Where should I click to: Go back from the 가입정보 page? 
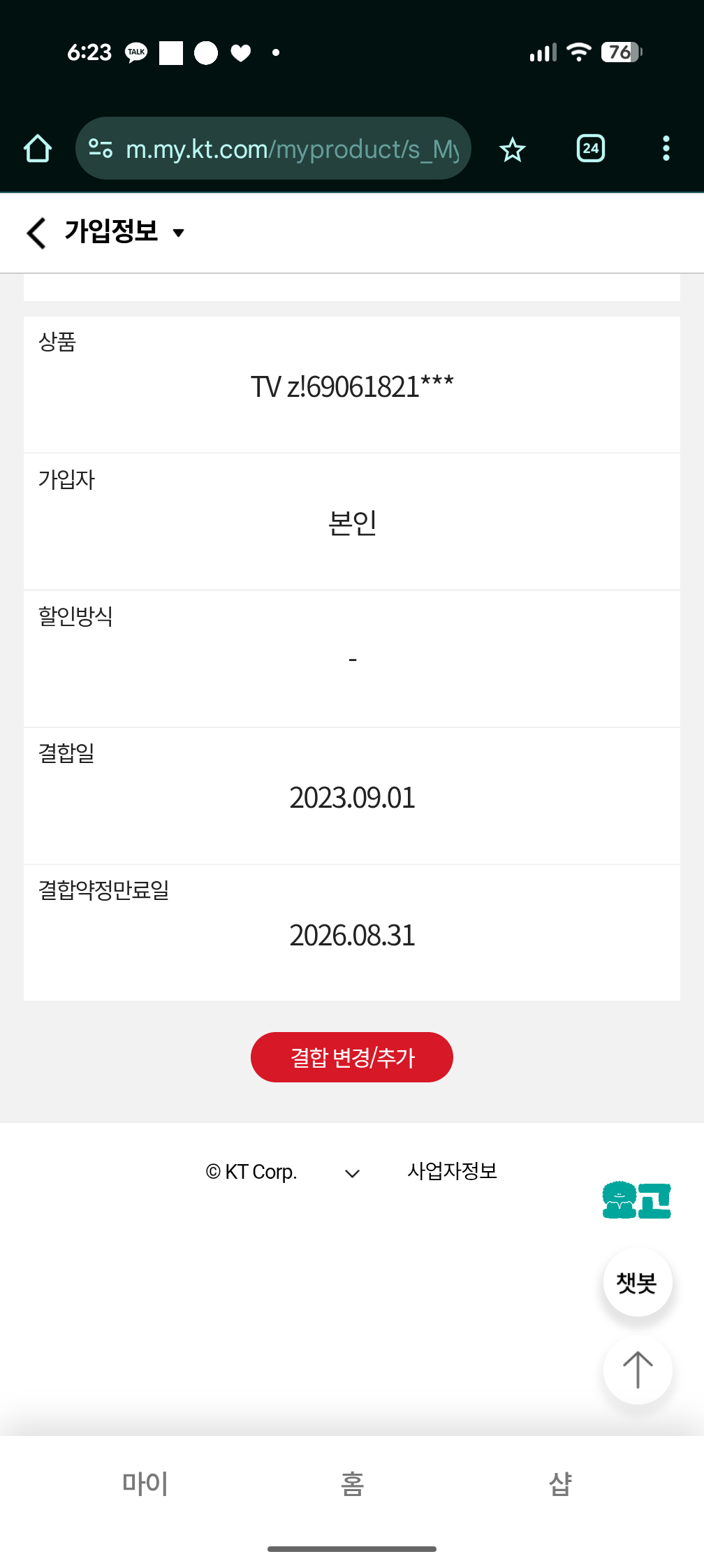(x=36, y=233)
